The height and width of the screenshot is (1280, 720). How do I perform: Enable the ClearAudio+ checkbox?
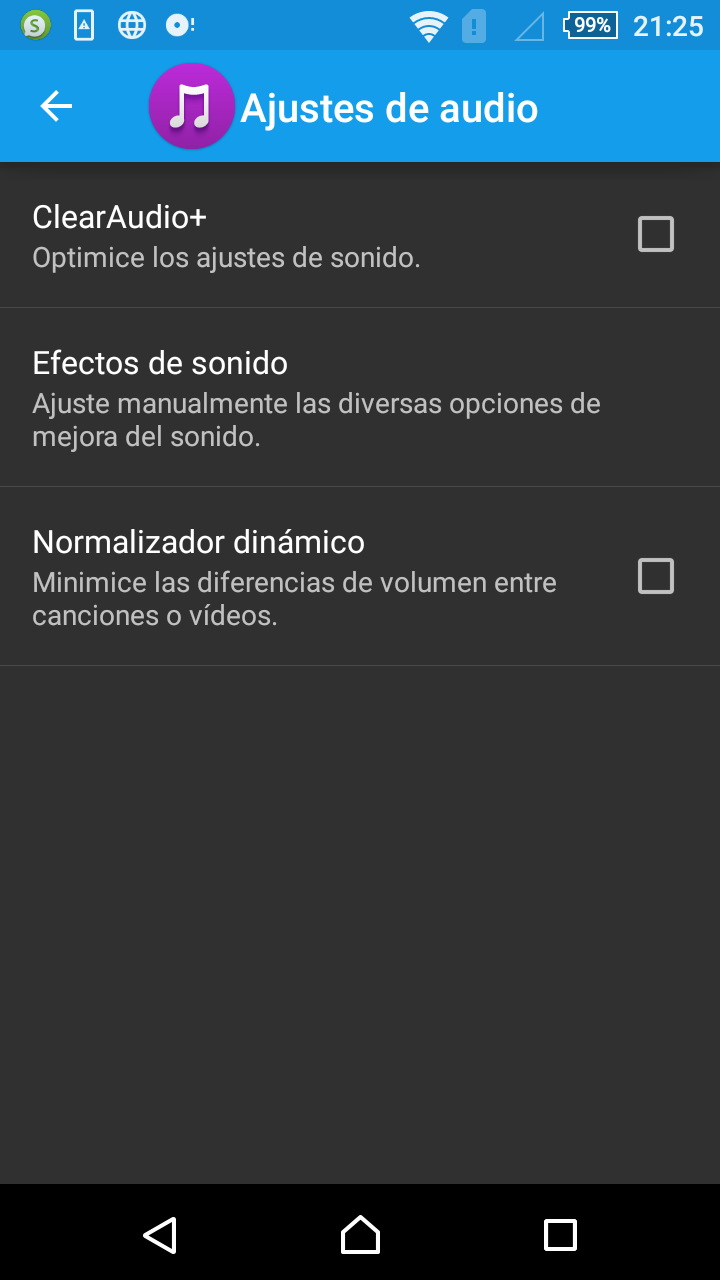point(656,234)
